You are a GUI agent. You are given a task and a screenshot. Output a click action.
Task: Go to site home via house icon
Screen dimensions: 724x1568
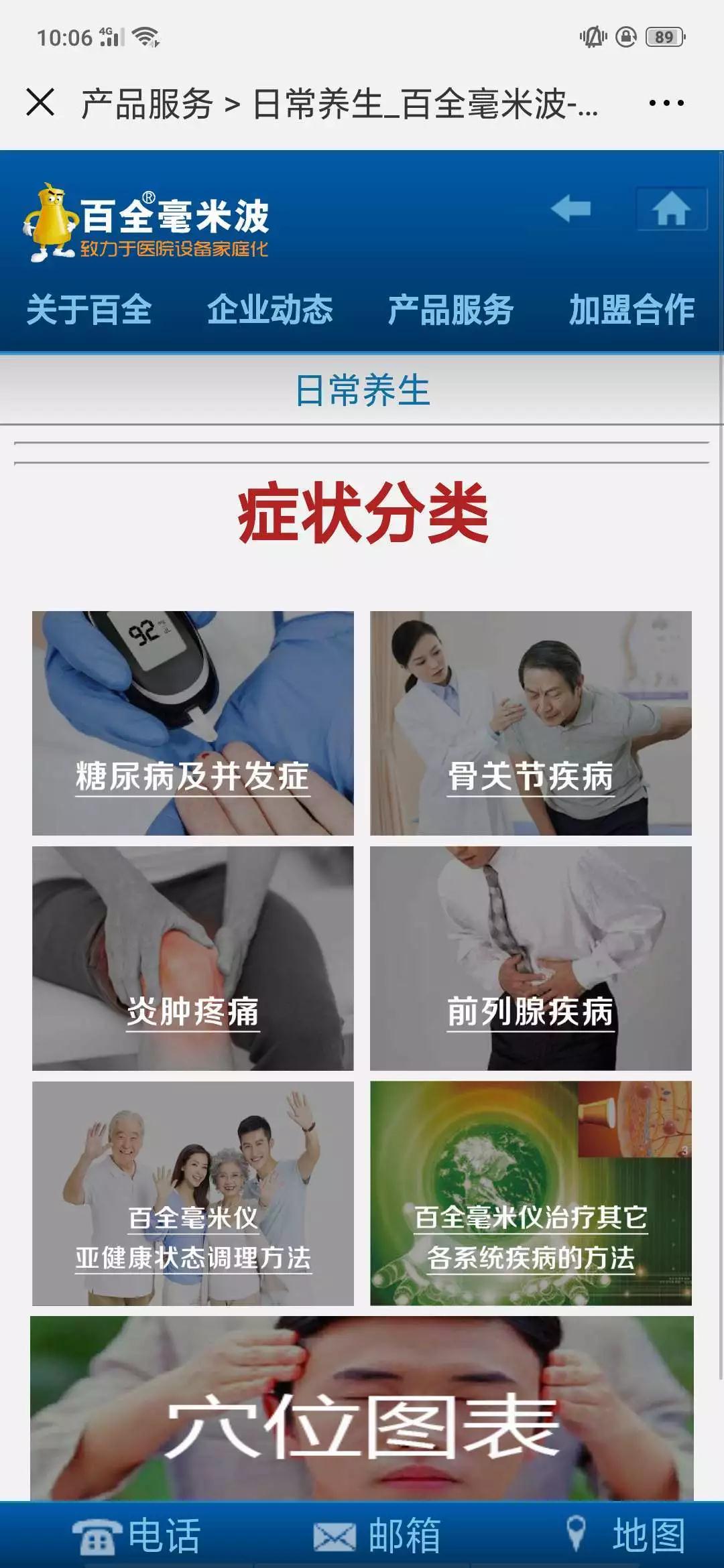(671, 209)
